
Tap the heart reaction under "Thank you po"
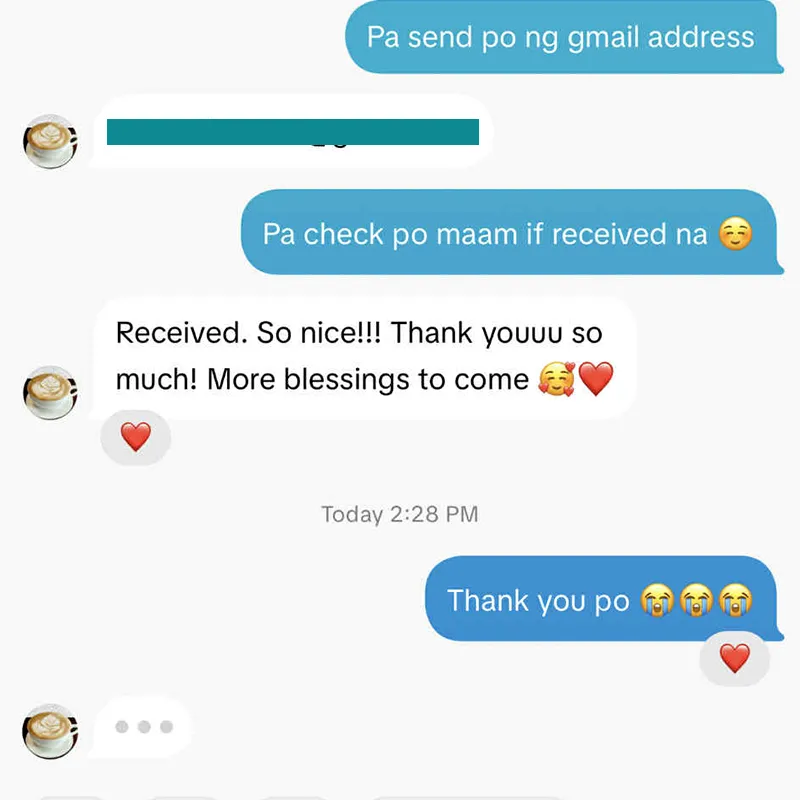pos(734,658)
